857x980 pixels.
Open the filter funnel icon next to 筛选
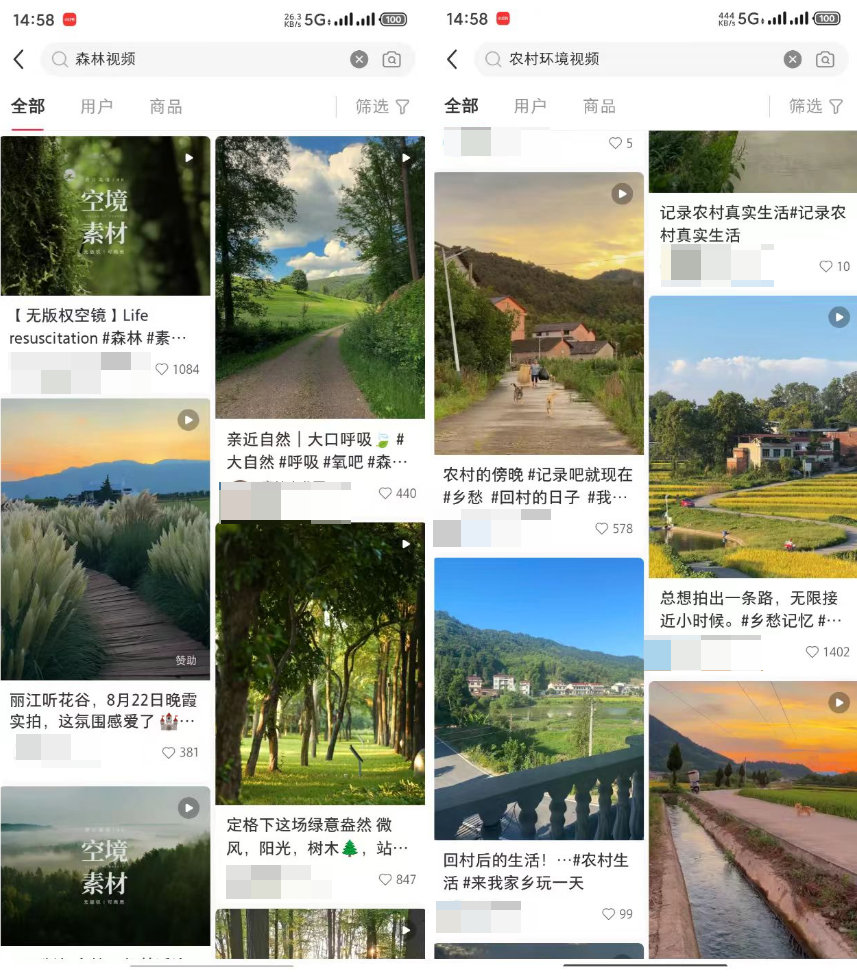404,106
